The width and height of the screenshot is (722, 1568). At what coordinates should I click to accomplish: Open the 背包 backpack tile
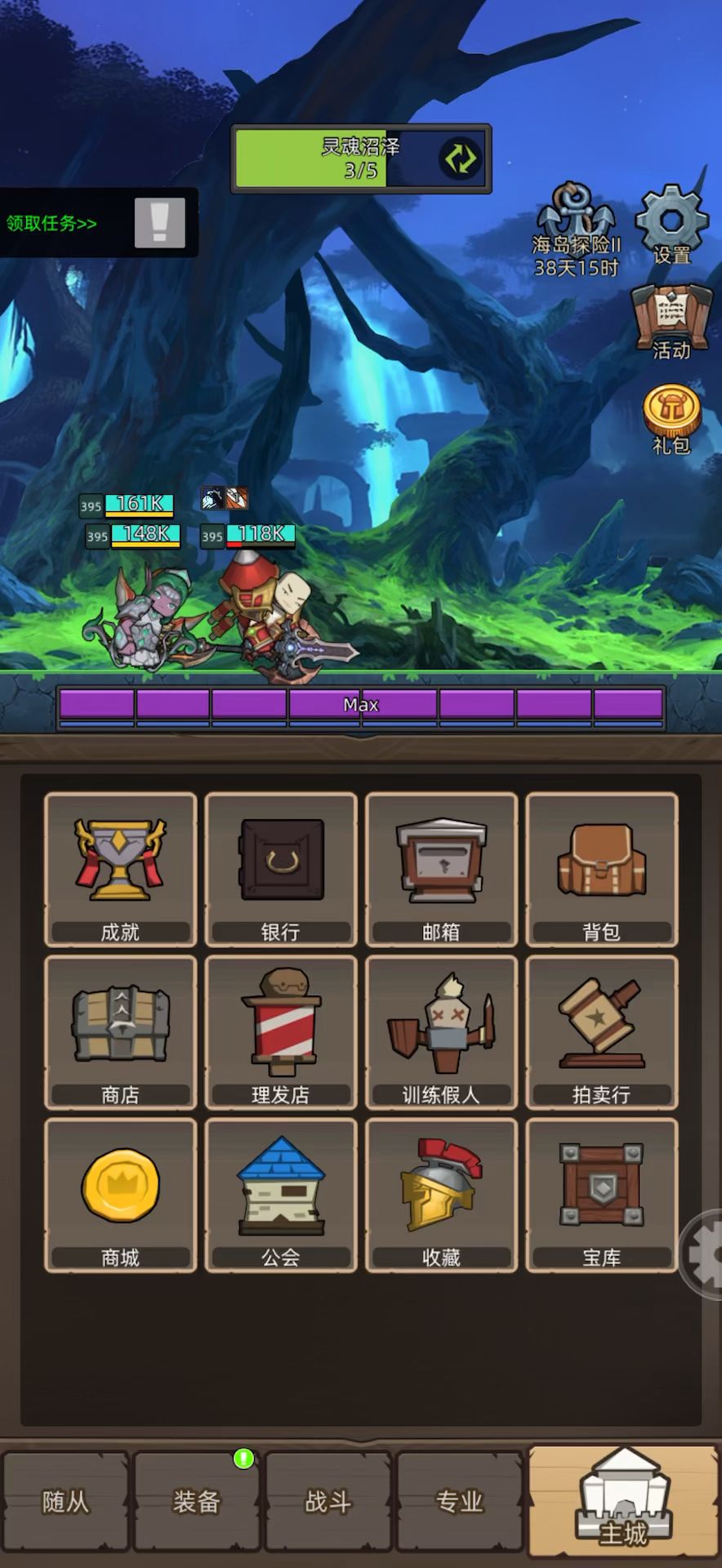click(x=602, y=870)
